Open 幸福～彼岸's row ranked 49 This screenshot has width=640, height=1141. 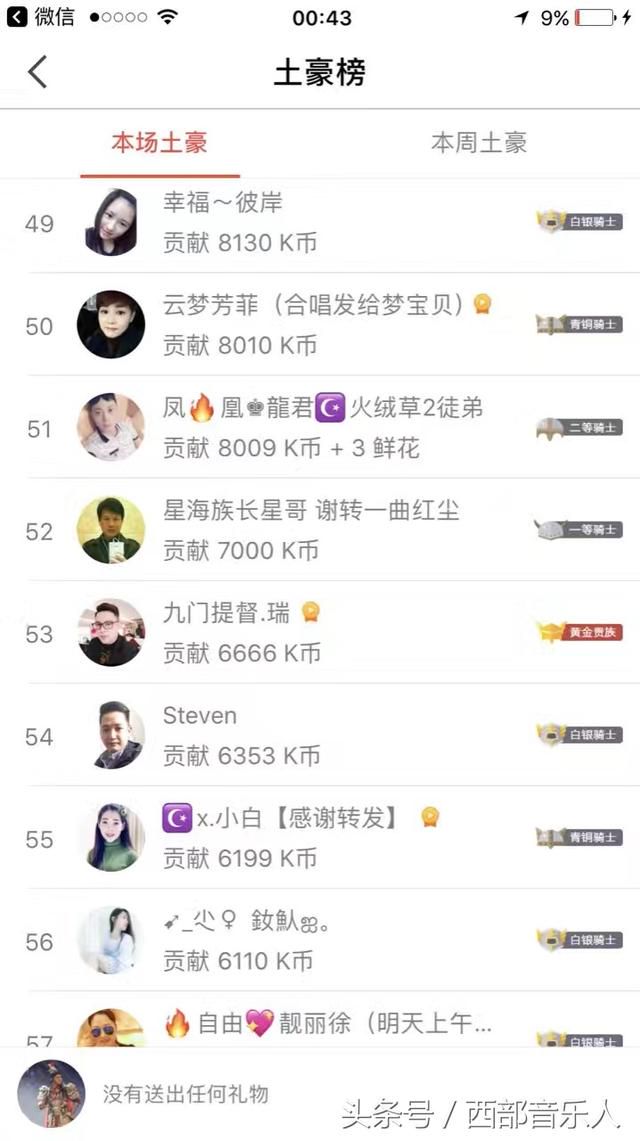pyautogui.click(x=320, y=223)
